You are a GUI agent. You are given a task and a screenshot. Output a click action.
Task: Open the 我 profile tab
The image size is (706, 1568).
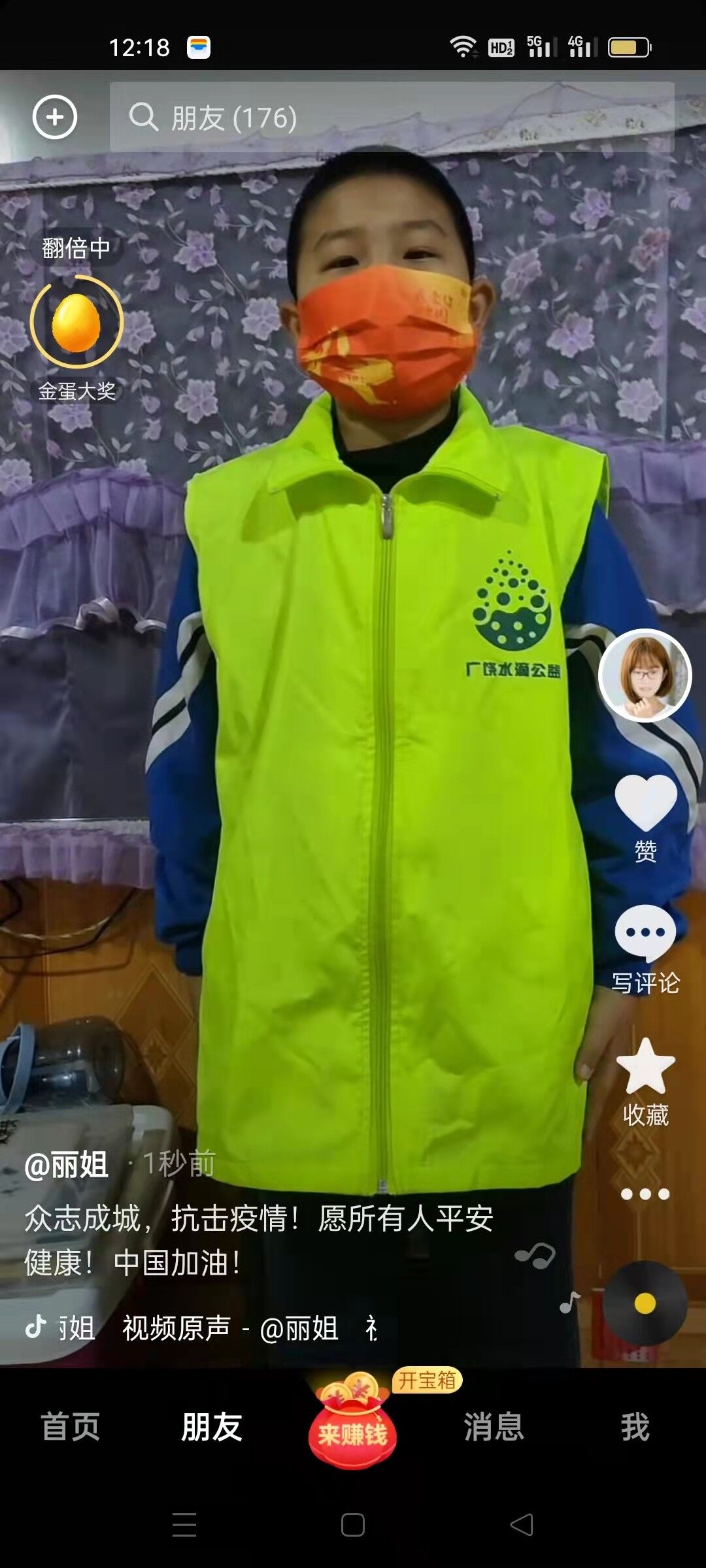coord(635,1426)
